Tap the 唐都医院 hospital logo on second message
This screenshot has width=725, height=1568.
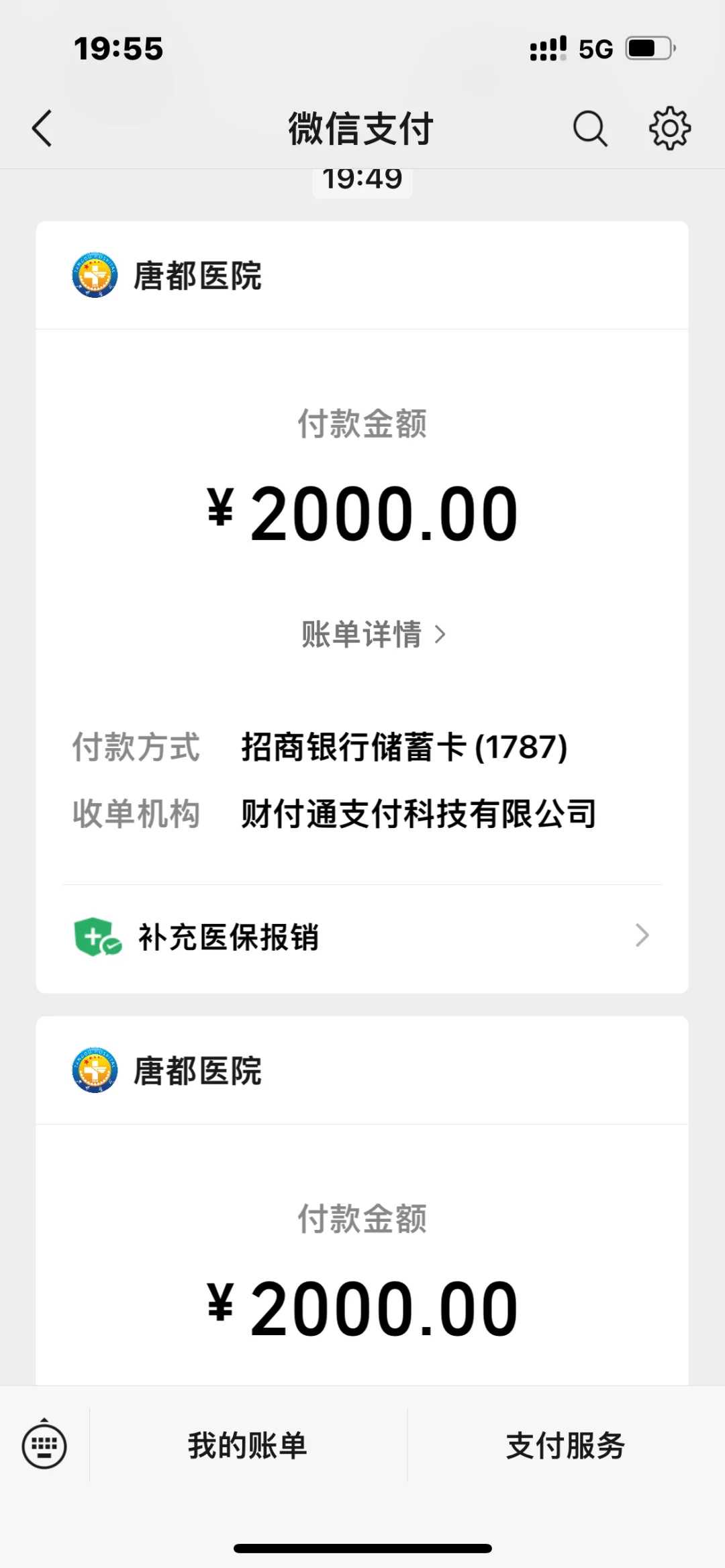click(x=94, y=1070)
